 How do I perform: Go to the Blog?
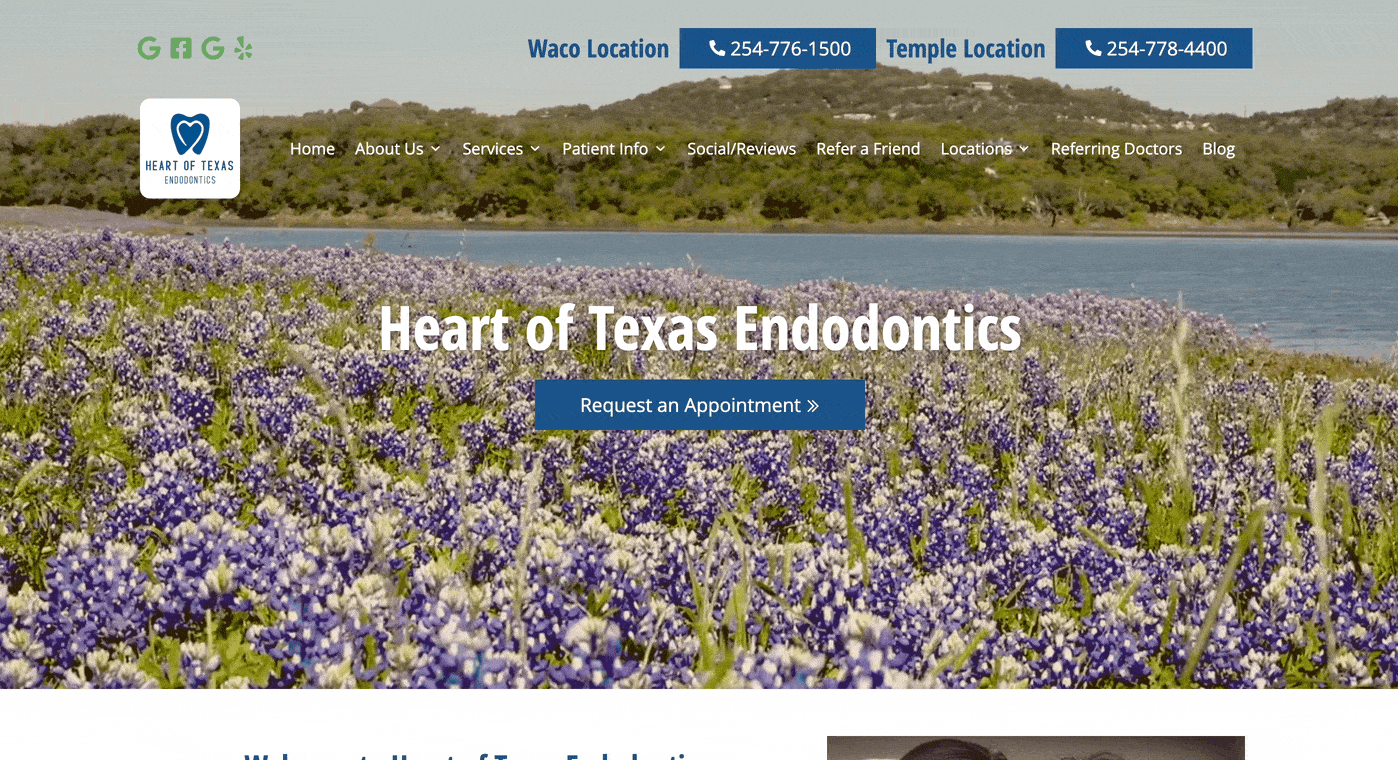pos(1218,149)
